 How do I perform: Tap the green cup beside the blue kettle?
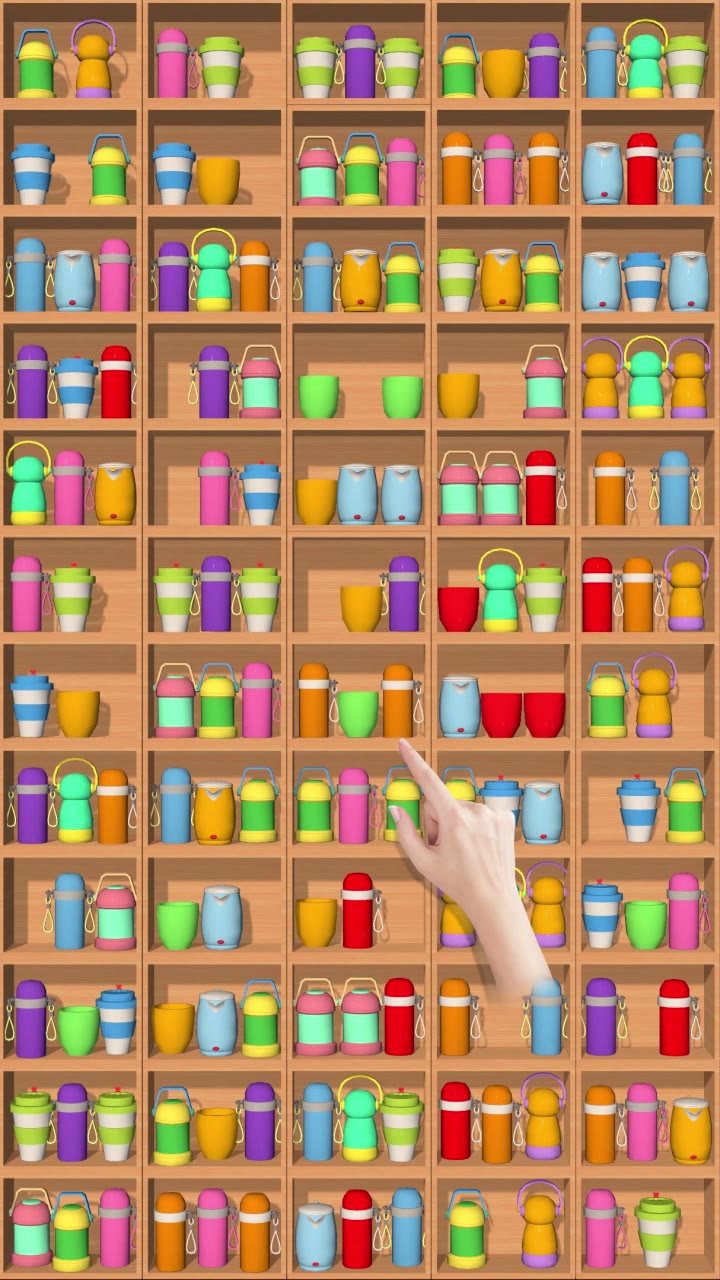tap(177, 925)
